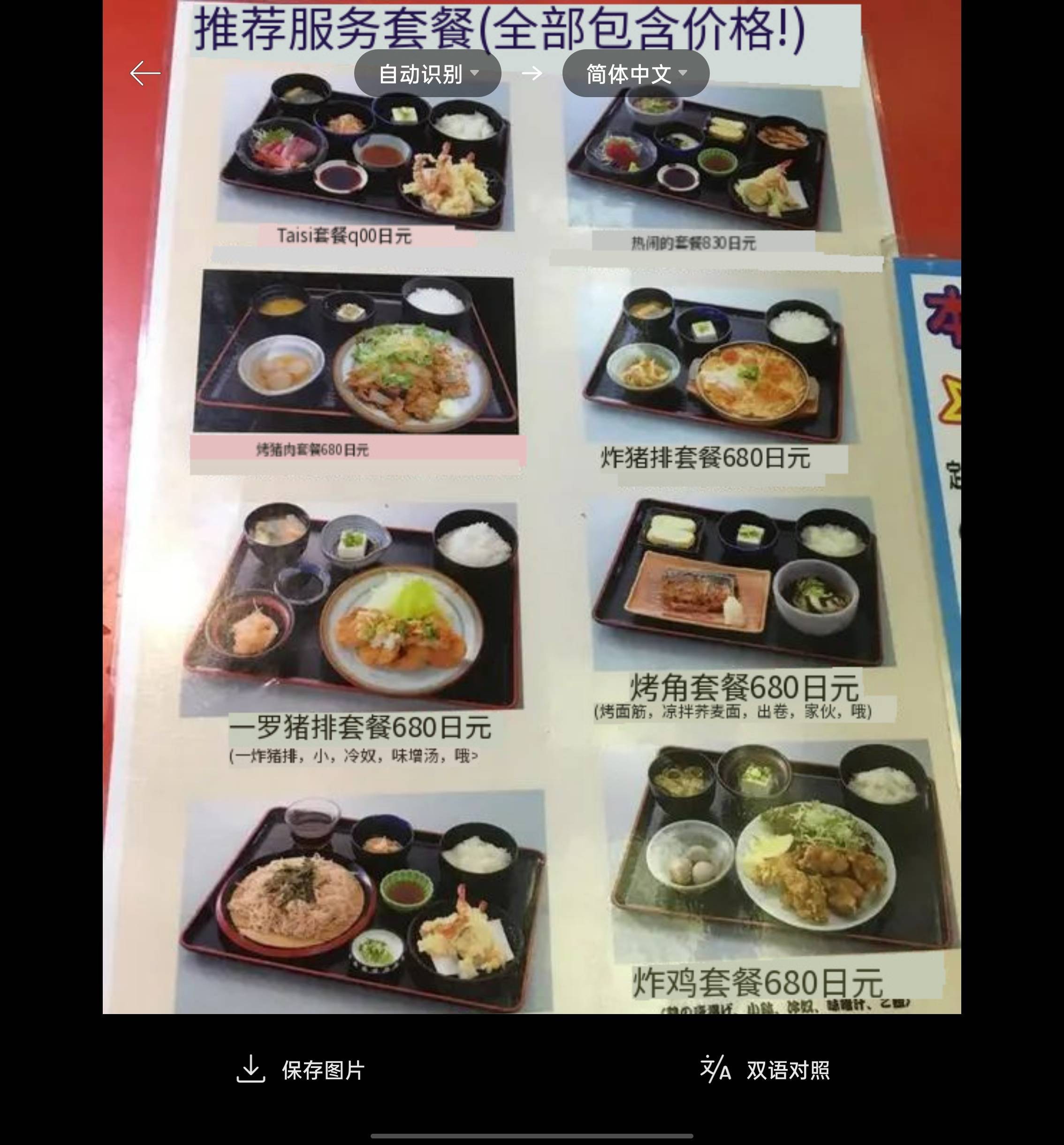Go back using the arrow icon
1064x1145 pixels.
[145, 73]
